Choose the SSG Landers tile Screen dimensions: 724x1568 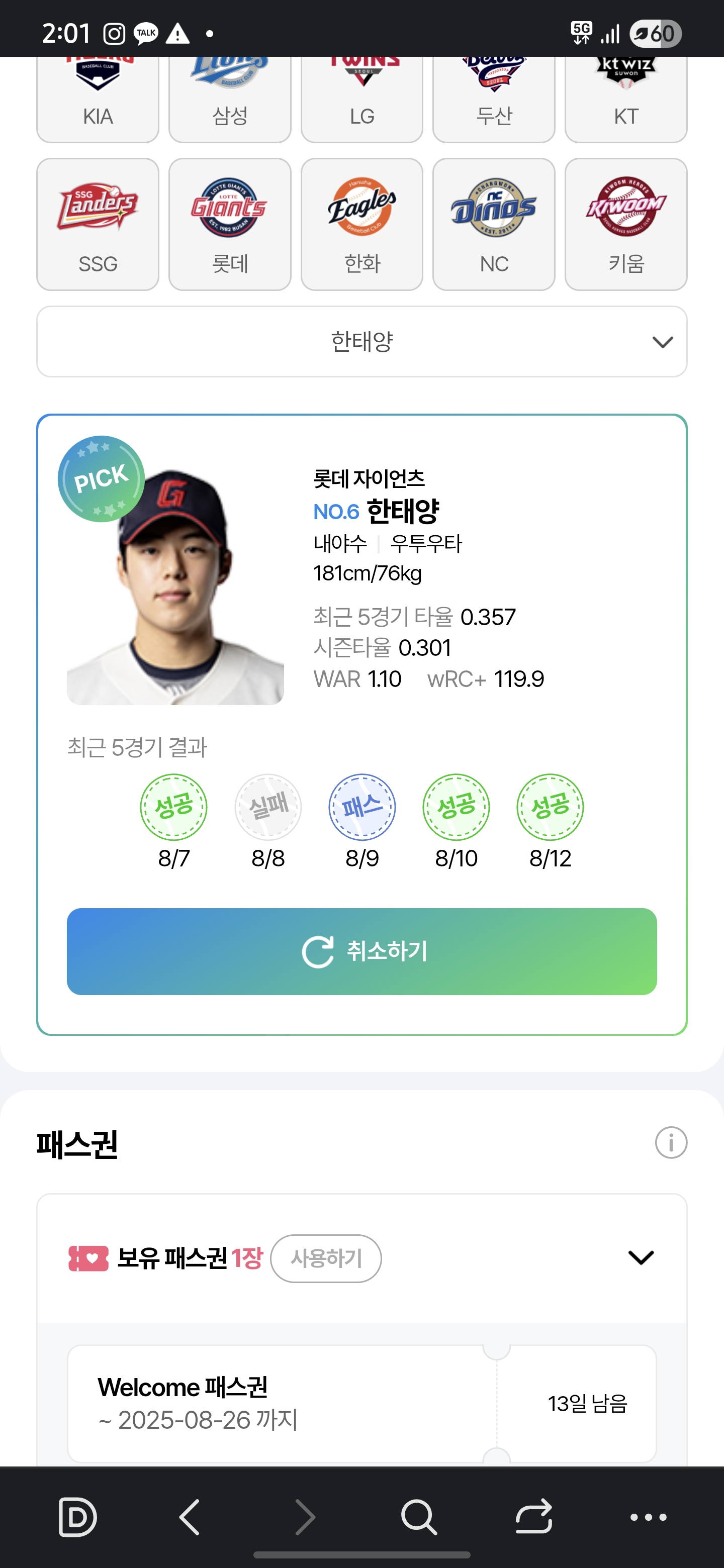[98, 224]
